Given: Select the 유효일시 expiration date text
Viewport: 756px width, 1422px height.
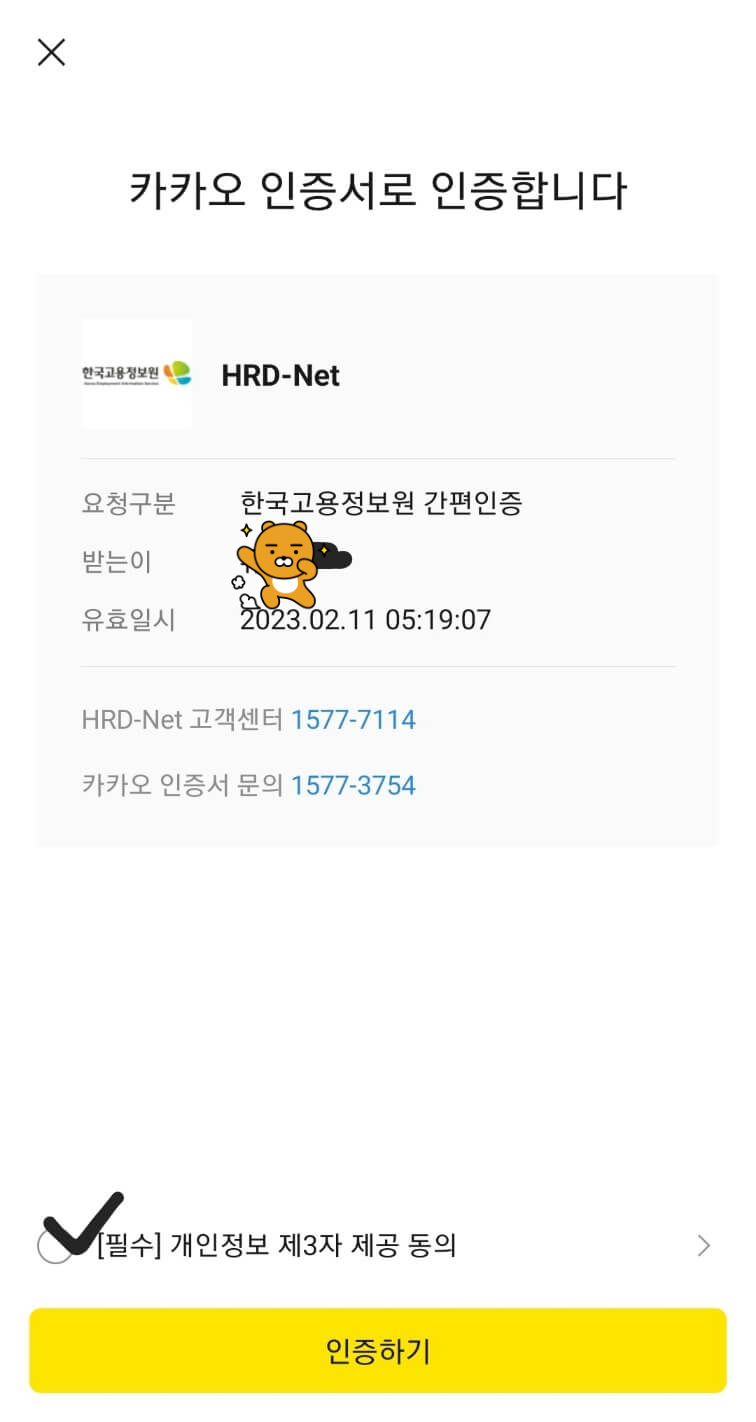Looking at the screenshot, I should click(x=366, y=620).
